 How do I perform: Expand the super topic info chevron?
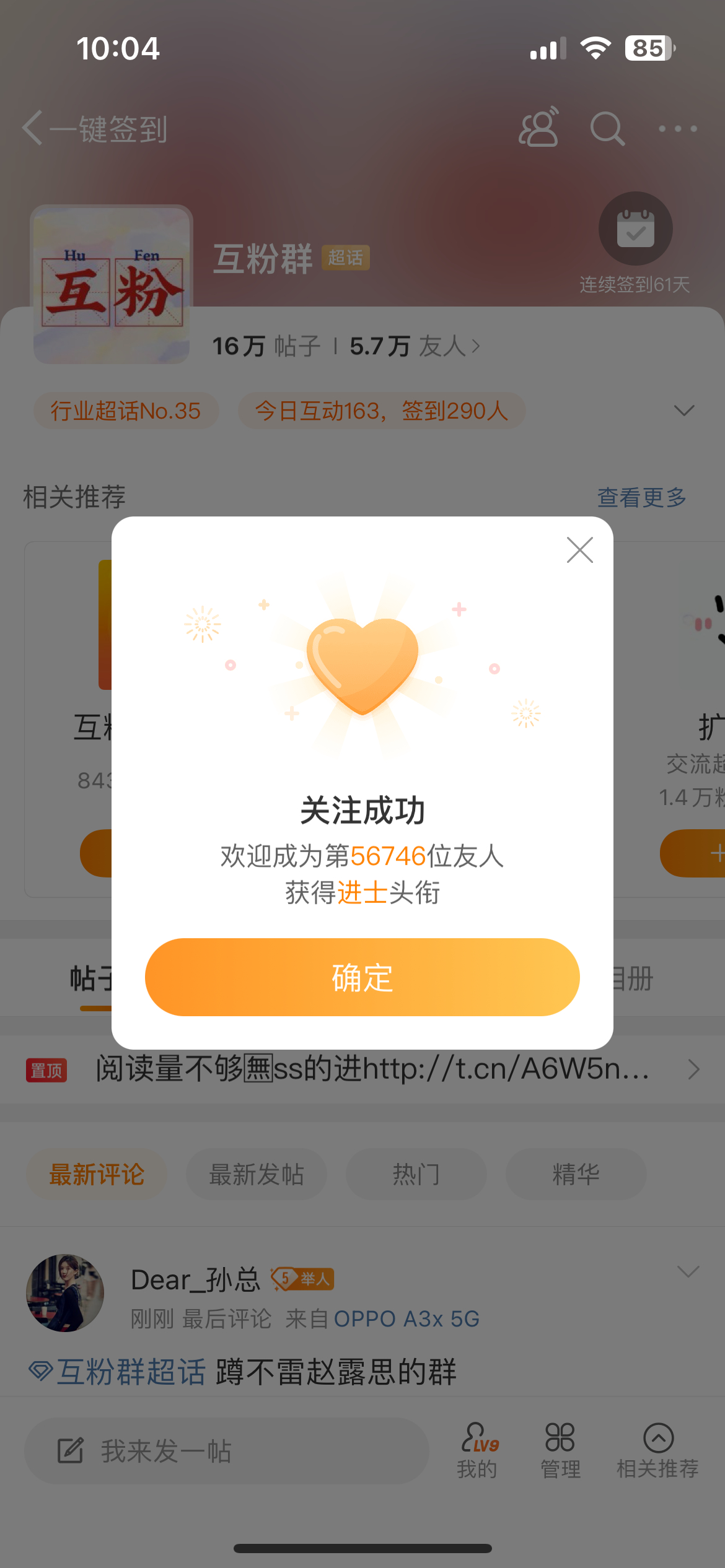pos(684,411)
